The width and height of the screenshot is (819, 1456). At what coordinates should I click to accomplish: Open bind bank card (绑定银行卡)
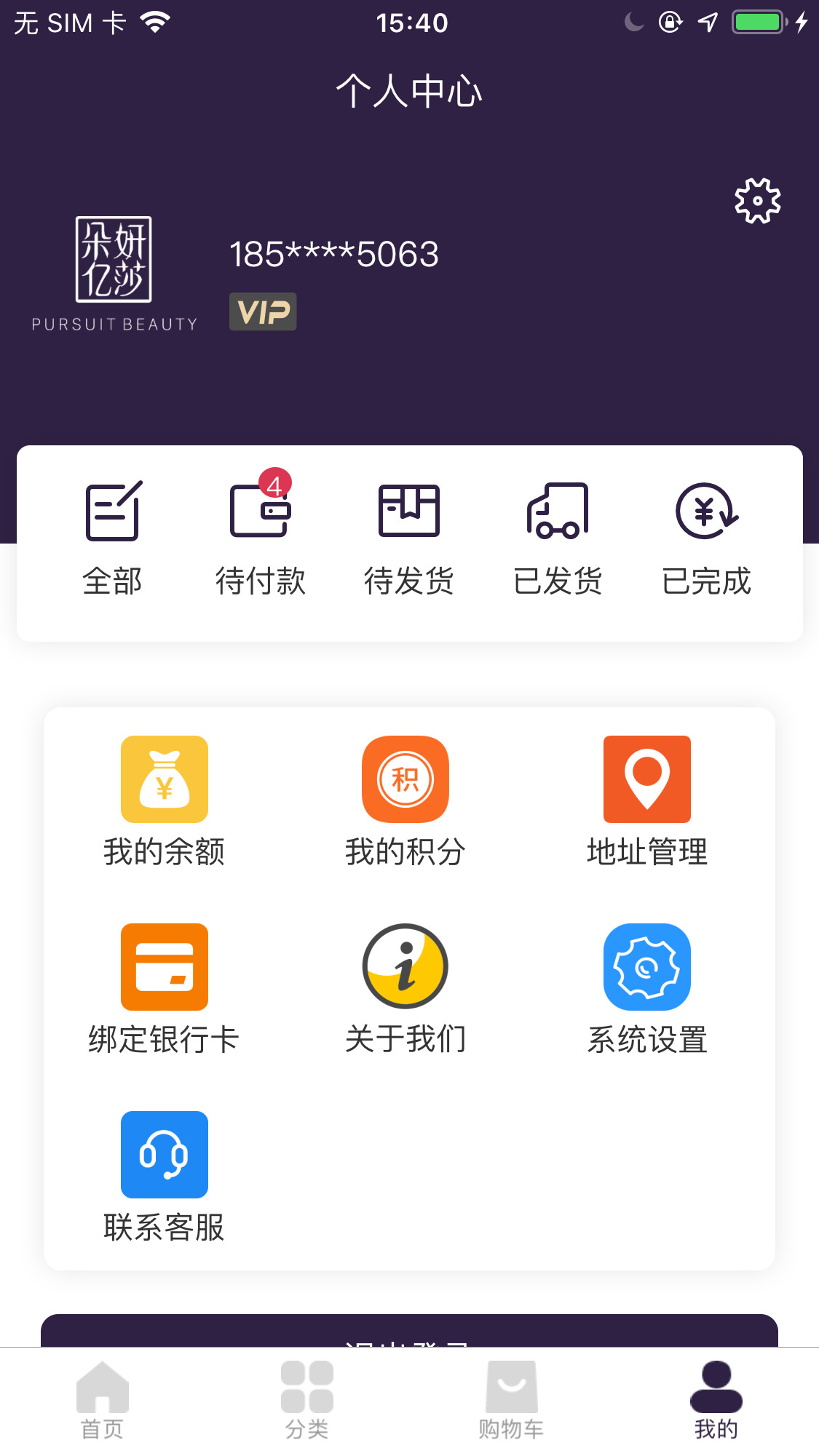coord(165,988)
